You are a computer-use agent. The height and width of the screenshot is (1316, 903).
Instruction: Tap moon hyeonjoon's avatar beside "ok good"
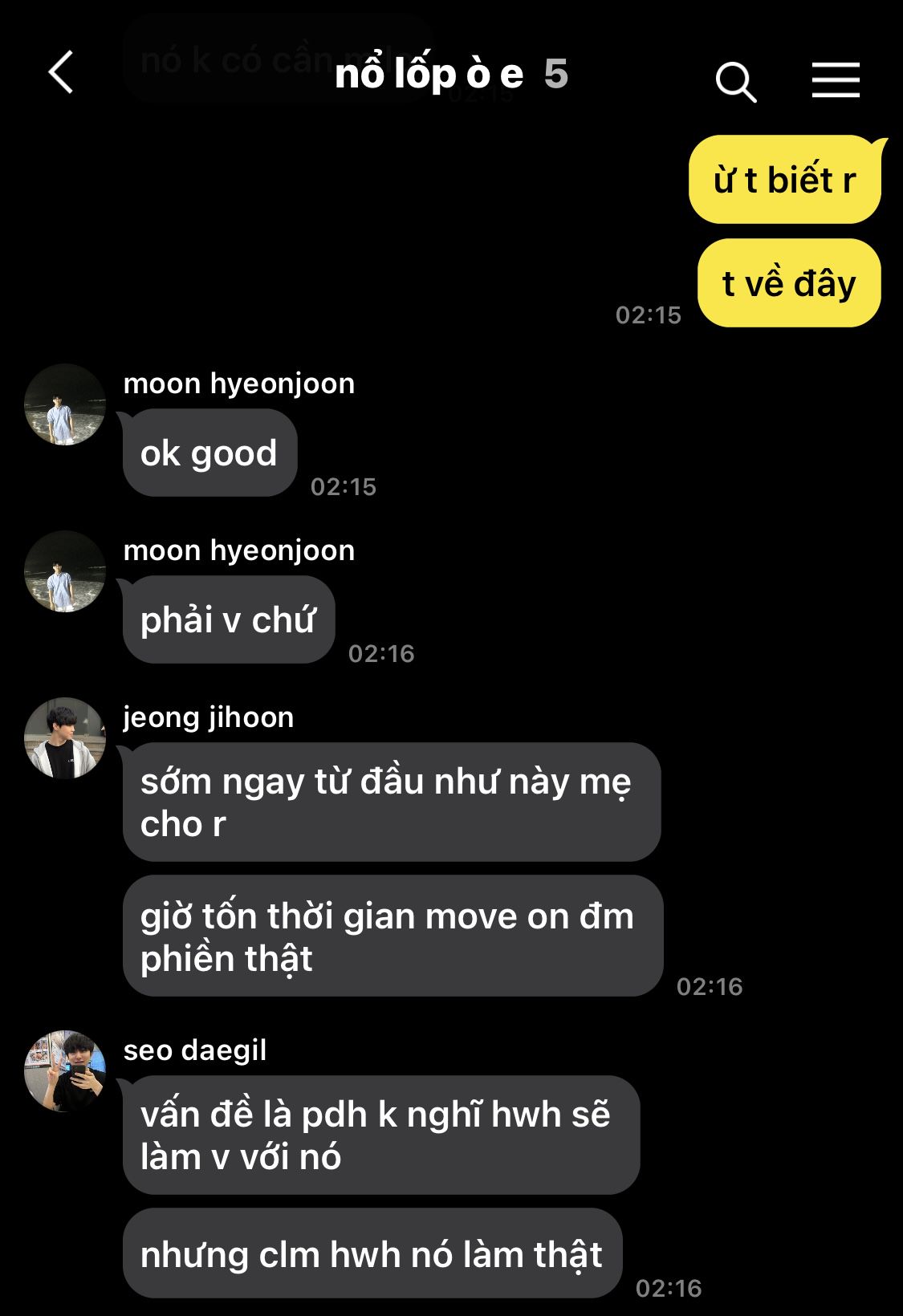(x=65, y=405)
